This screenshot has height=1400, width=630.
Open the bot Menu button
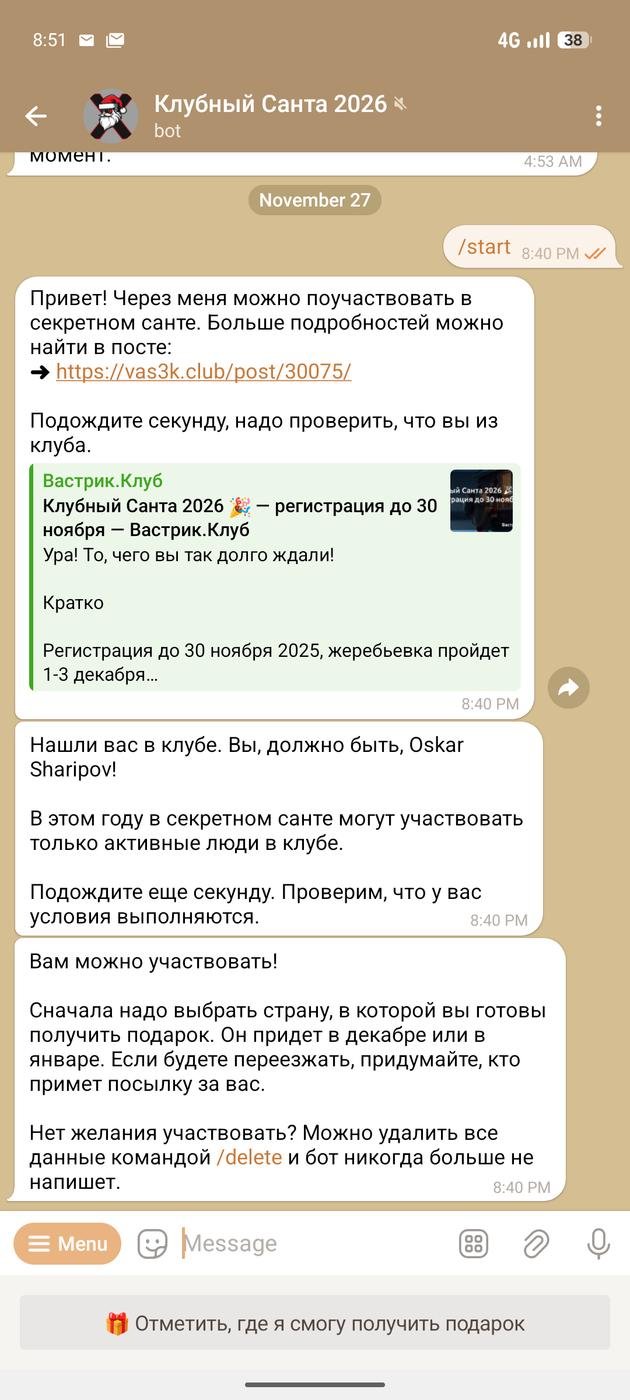(x=67, y=1244)
